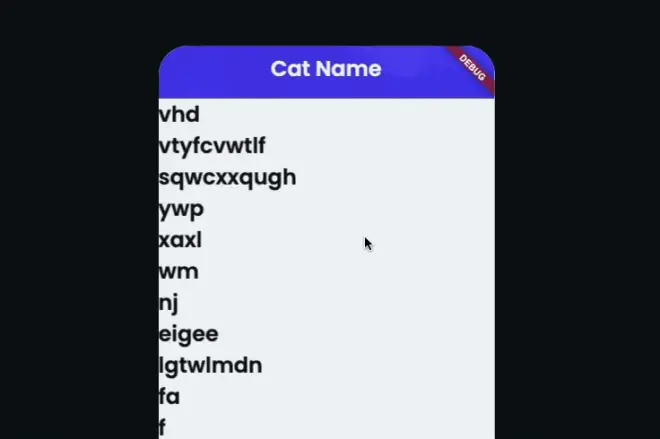The height and width of the screenshot is (439, 660).
Task: Choose the lgtwlmdn entry
Action: 211,365
